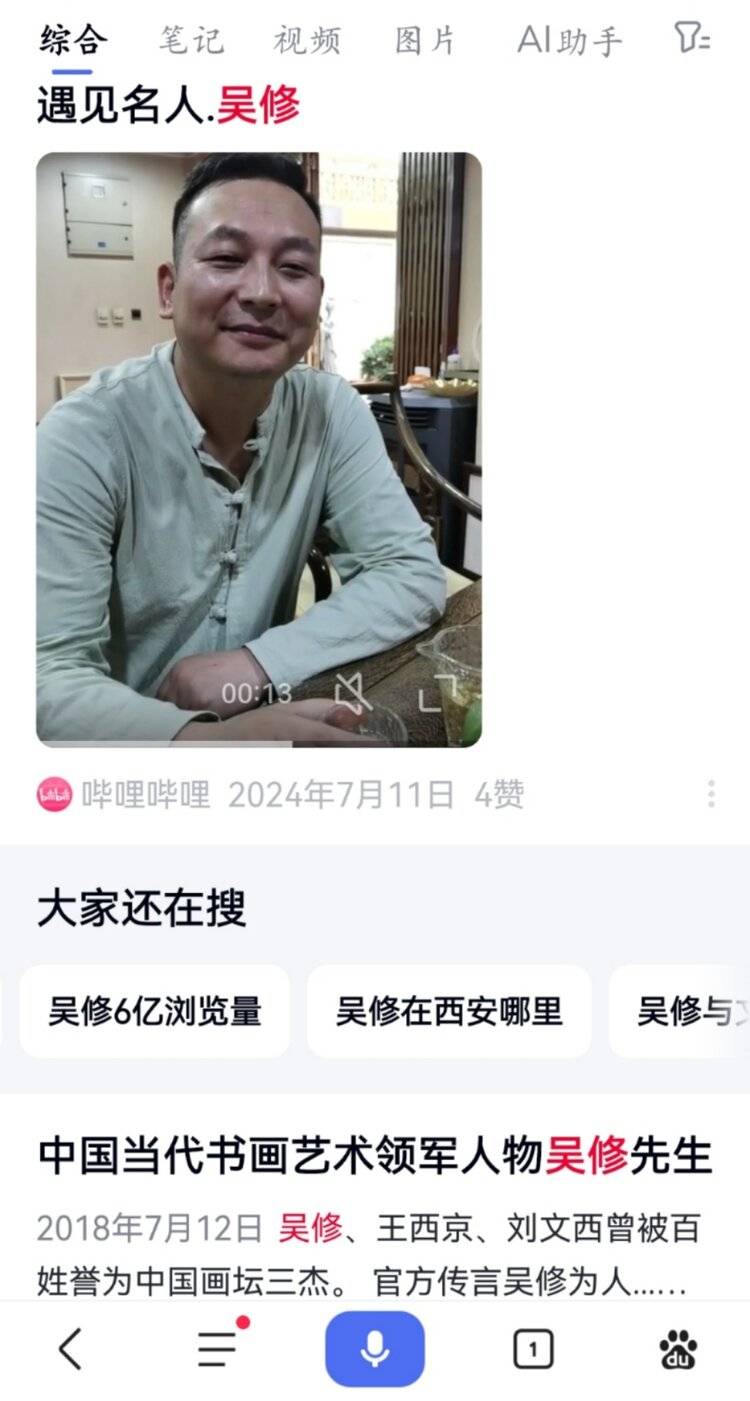This screenshot has width=750, height=1401.
Task: Switch to the 视频 tab
Action: (x=307, y=40)
